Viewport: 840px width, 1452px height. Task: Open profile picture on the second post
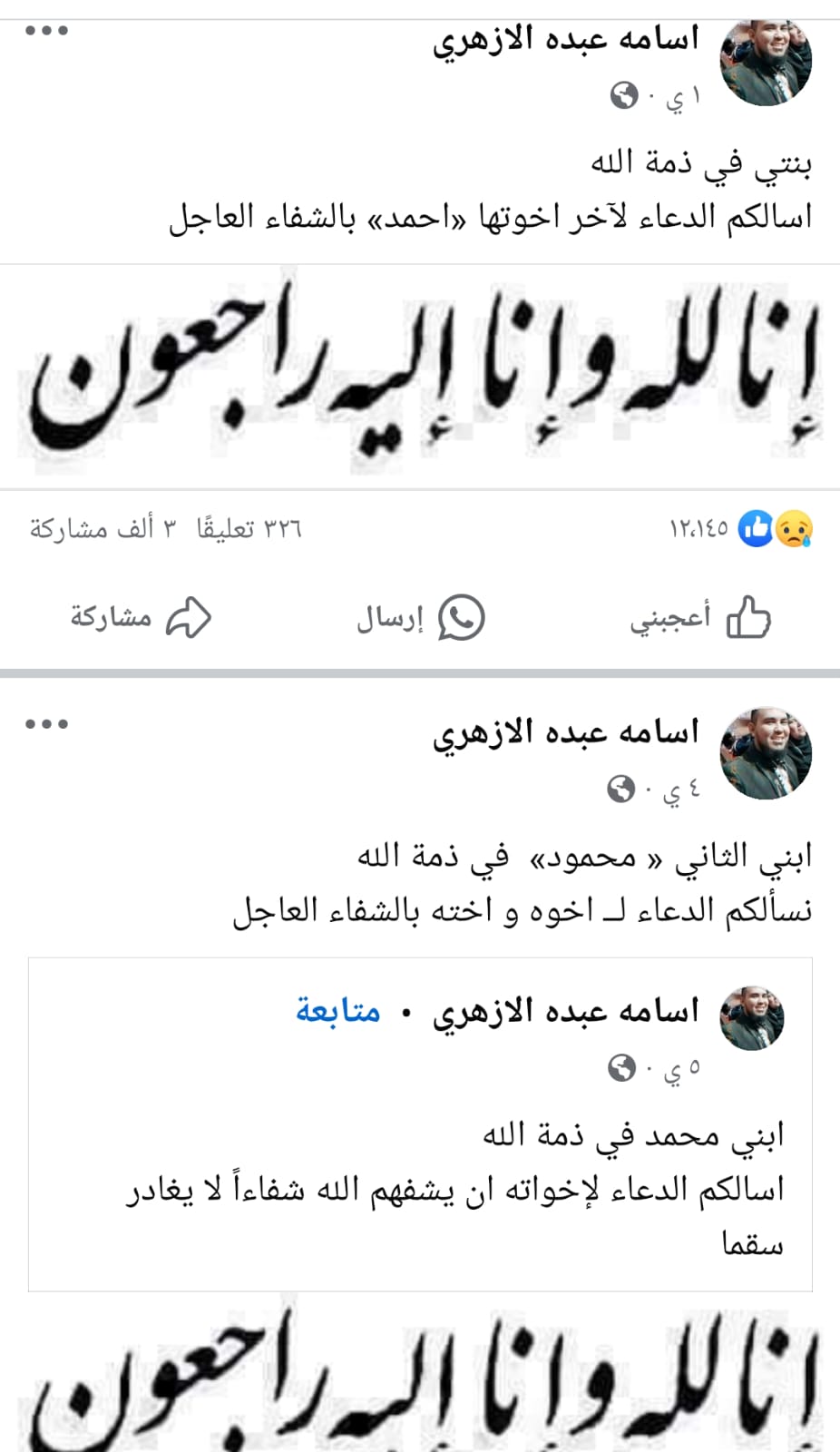pyautogui.click(x=766, y=754)
